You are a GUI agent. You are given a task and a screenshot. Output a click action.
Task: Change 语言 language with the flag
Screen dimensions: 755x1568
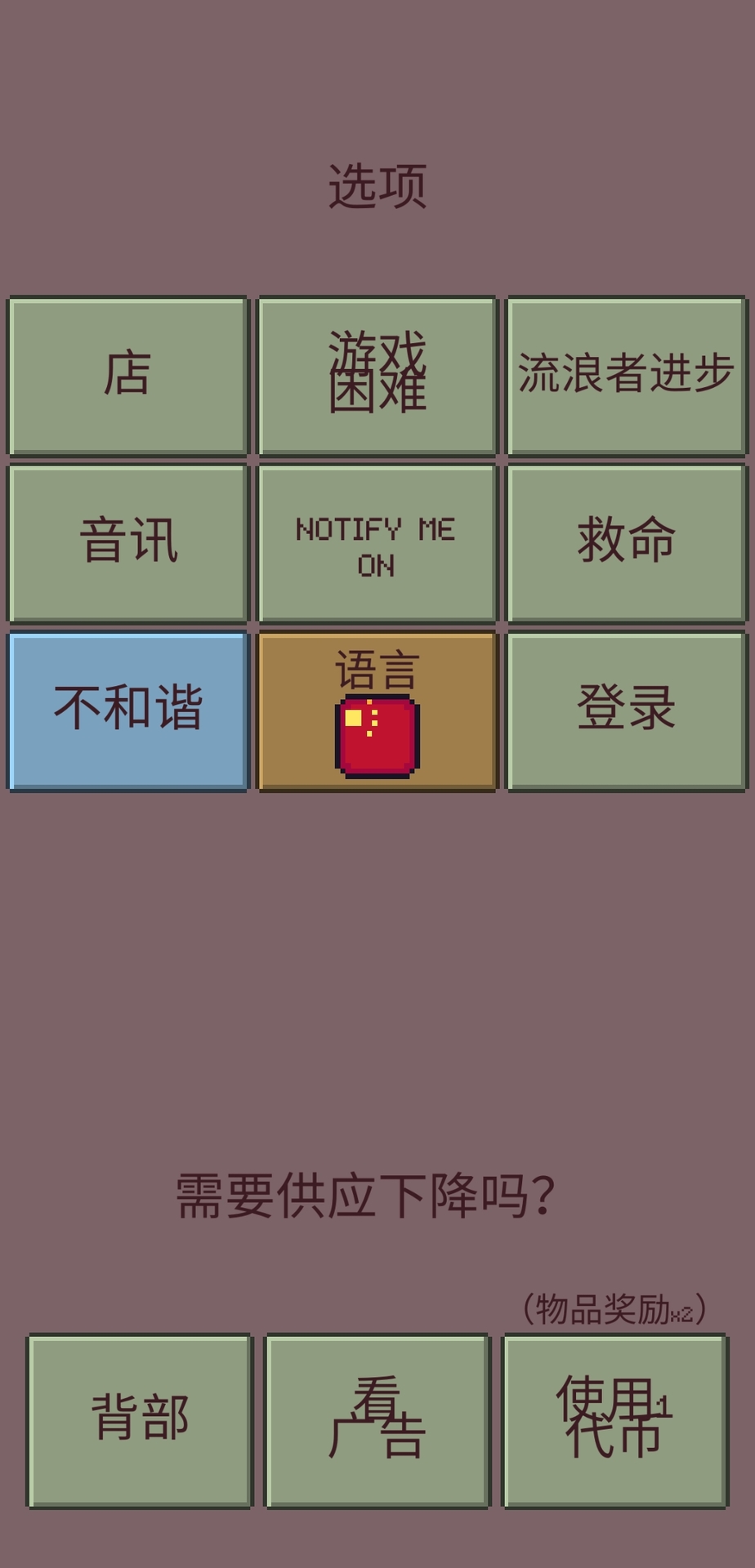point(377,710)
